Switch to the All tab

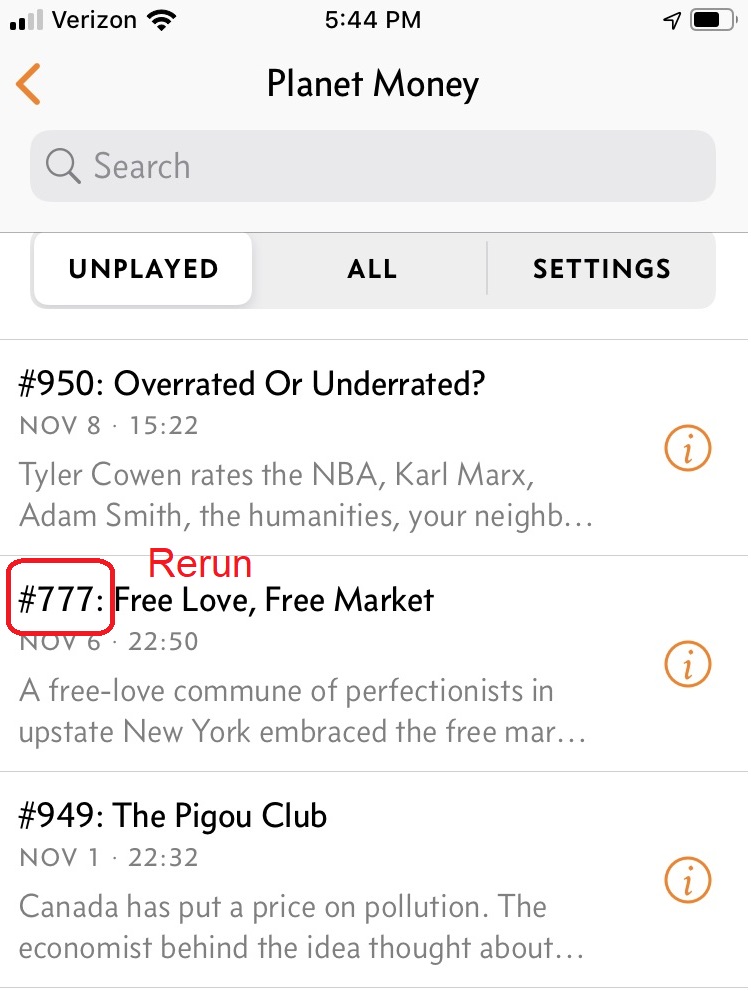click(372, 269)
